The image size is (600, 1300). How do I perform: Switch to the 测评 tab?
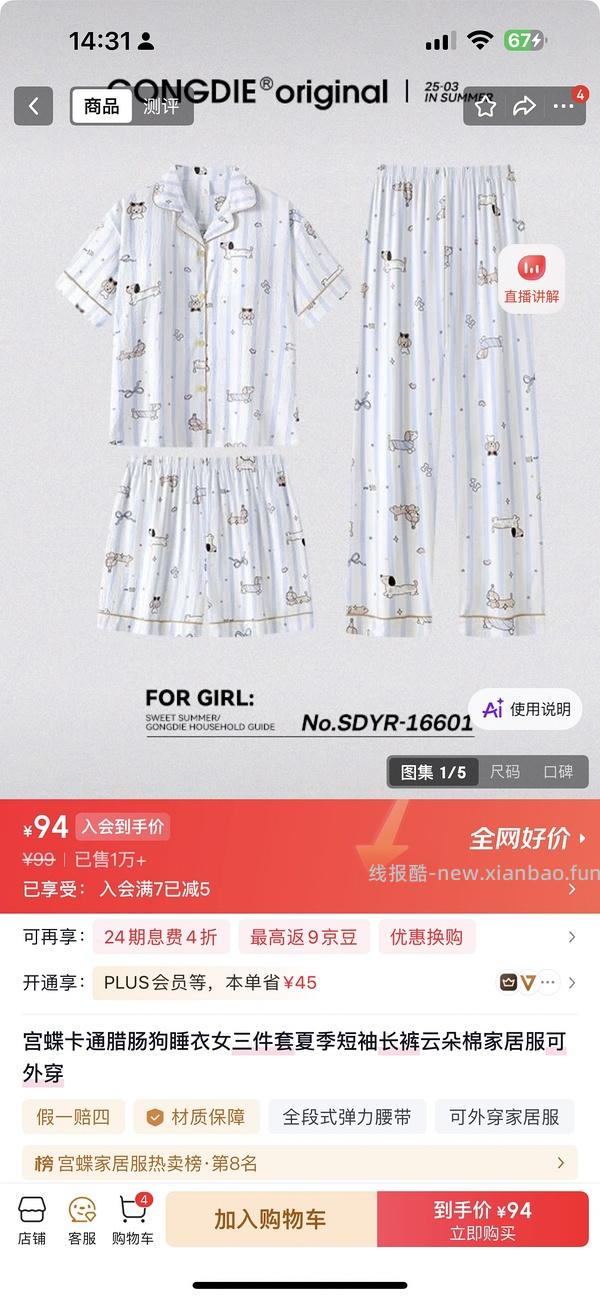pos(161,106)
